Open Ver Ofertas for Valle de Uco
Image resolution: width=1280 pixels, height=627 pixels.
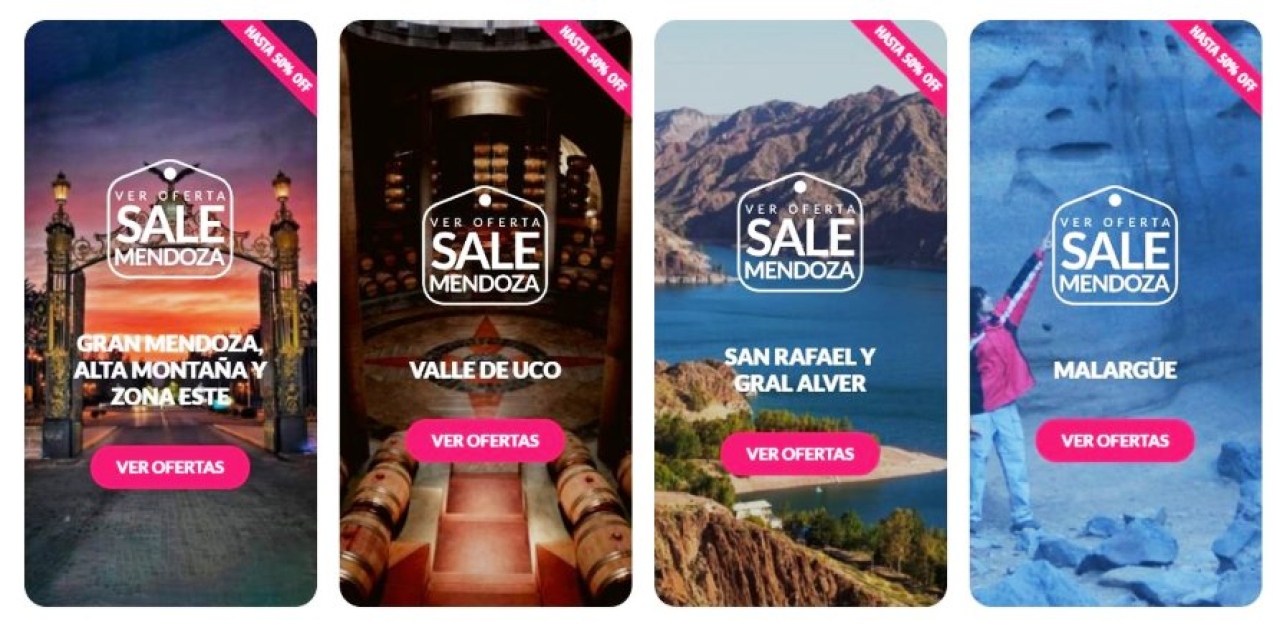485,441
